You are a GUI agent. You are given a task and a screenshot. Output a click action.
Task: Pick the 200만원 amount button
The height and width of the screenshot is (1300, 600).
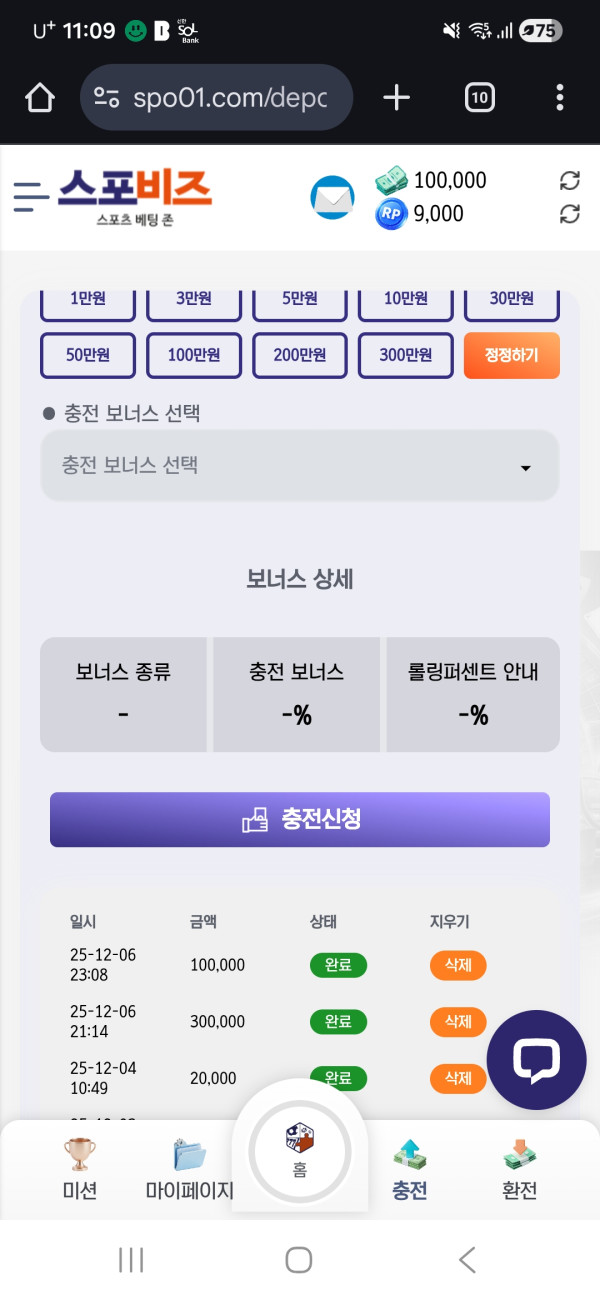coord(300,355)
